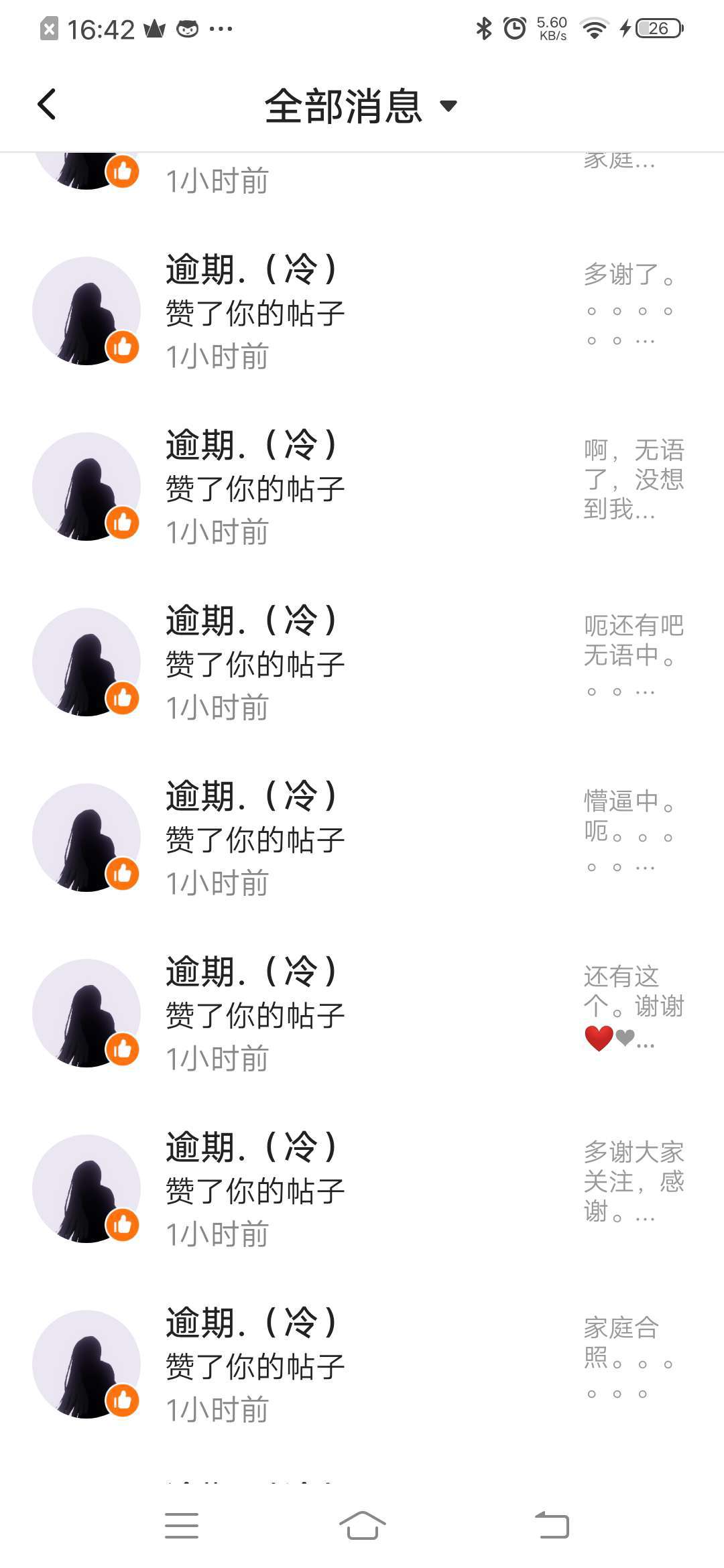Open the like notification for post 多谢大家关注
Viewport: 724px width, 1568px height.
tap(362, 1189)
